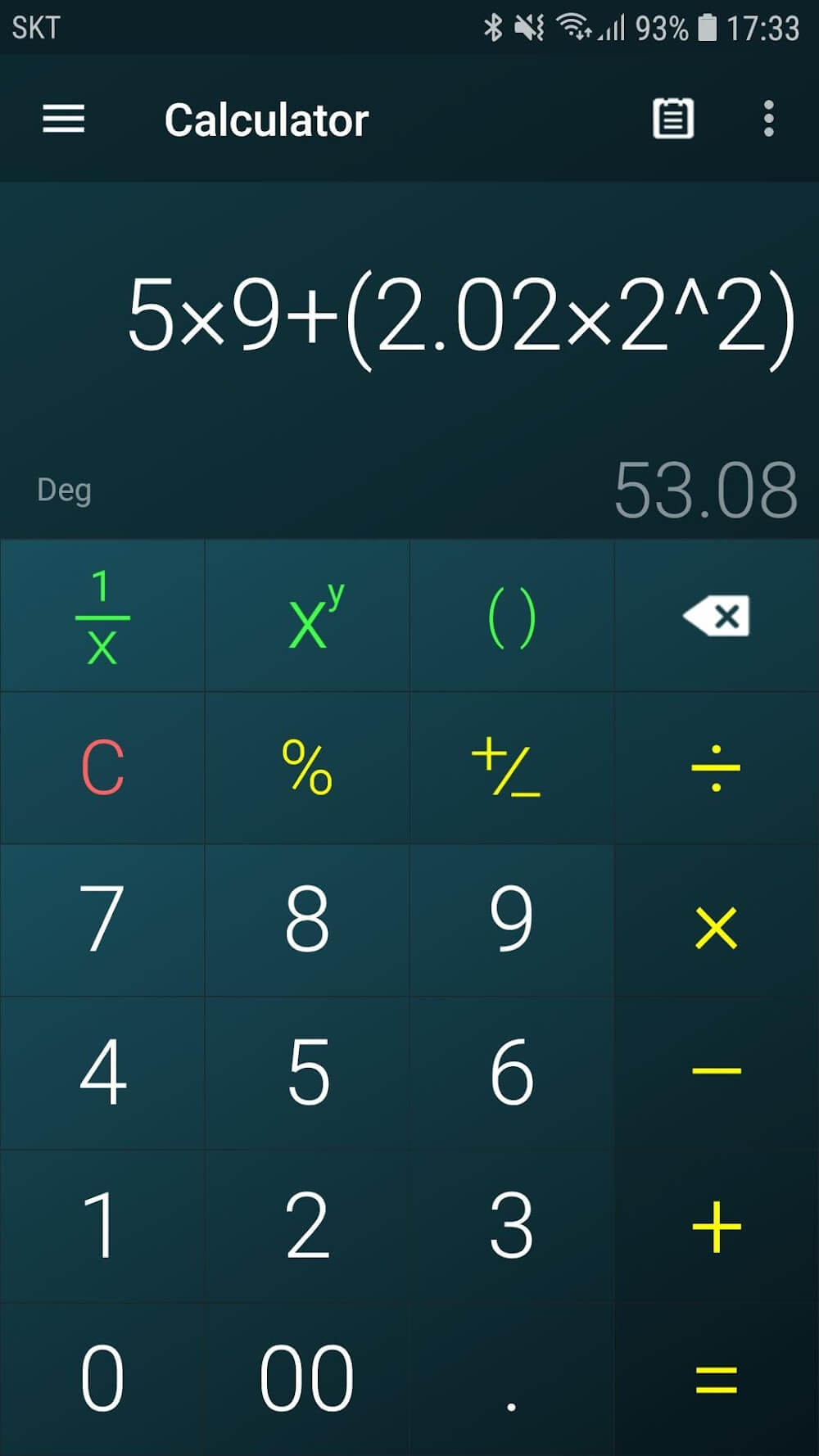The width and height of the screenshot is (819, 1456).
Task: Open the hamburger navigation menu
Action: tap(63, 120)
